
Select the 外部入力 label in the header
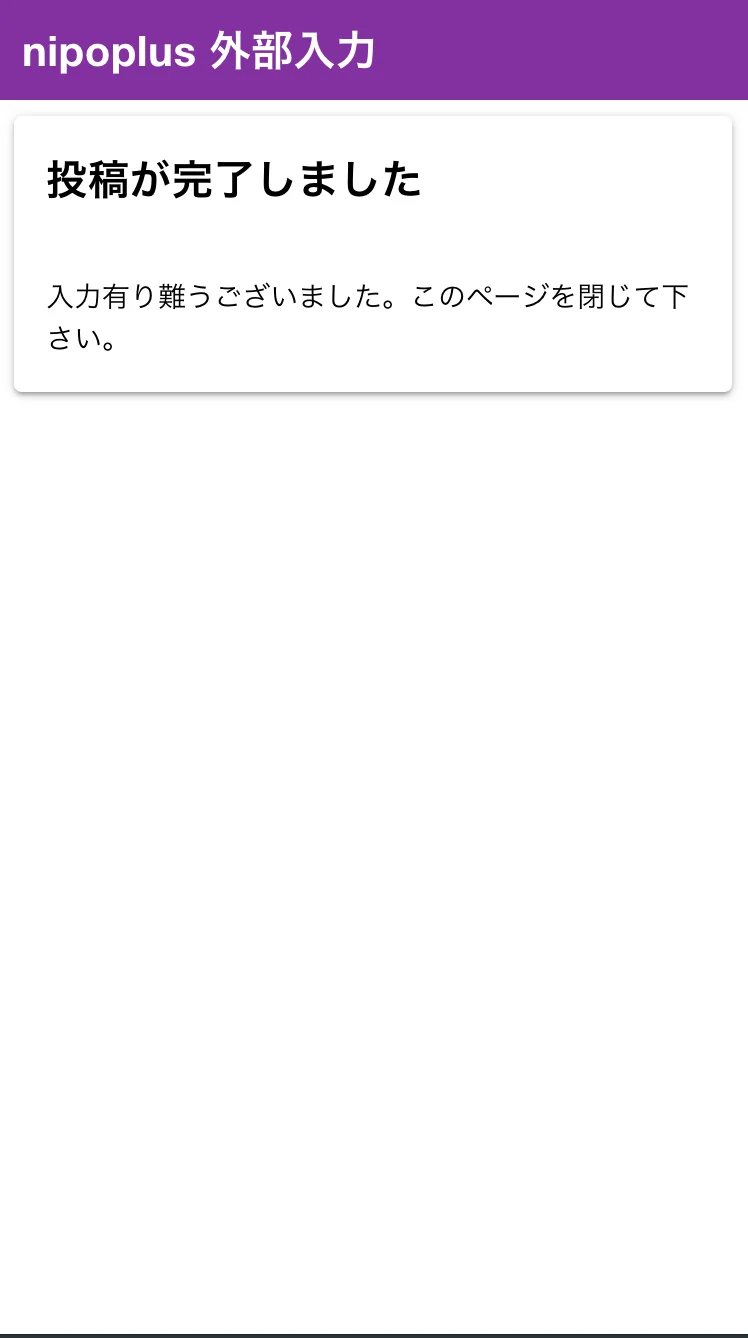294,51
